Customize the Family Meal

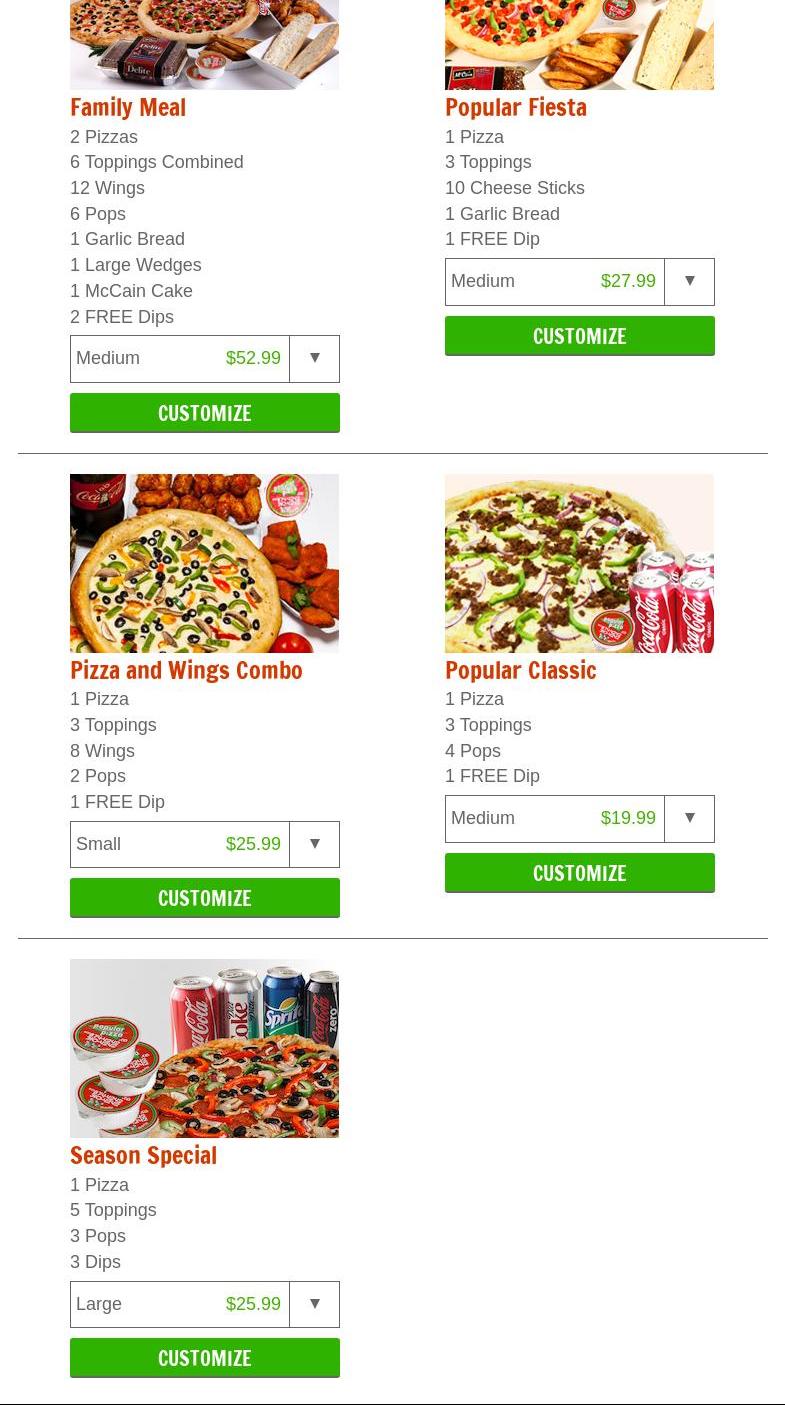[x=205, y=413]
